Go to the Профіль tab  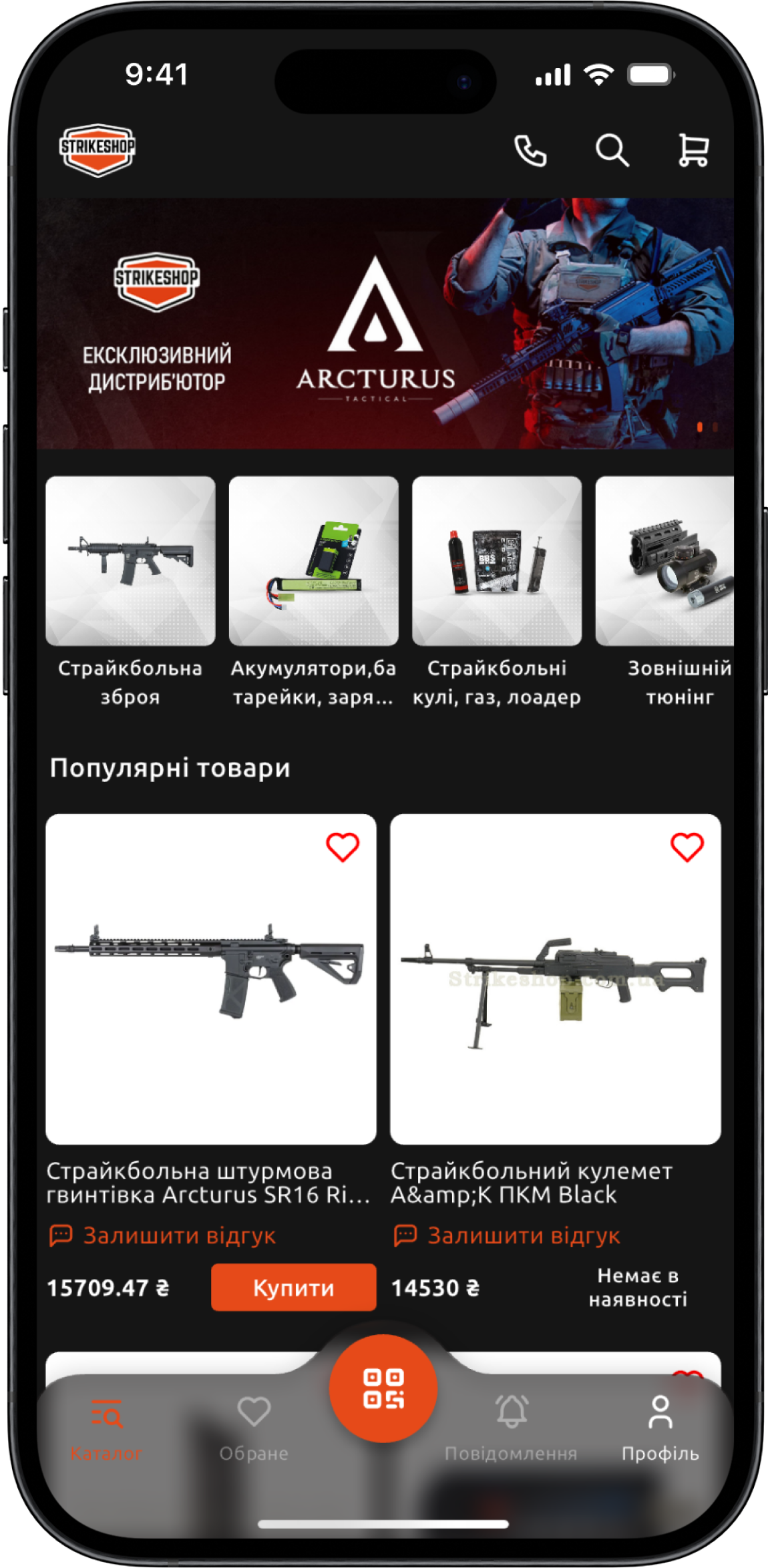660,1428
